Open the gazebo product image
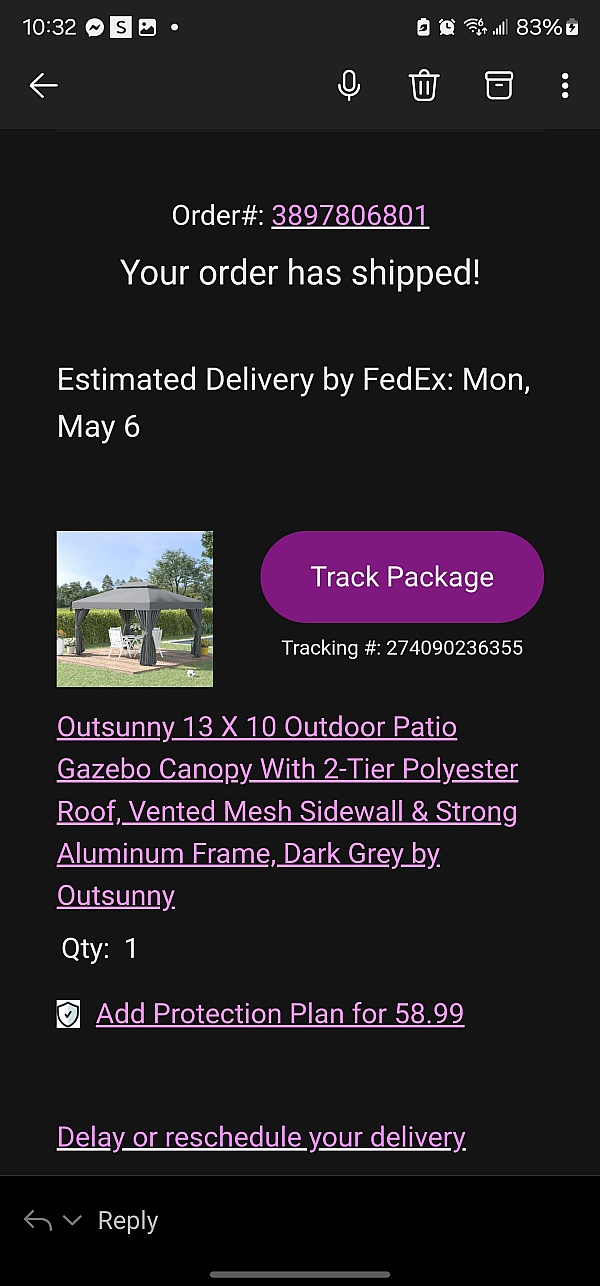The width and height of the screenshot is (600, 1286). (x=135, y=609)
